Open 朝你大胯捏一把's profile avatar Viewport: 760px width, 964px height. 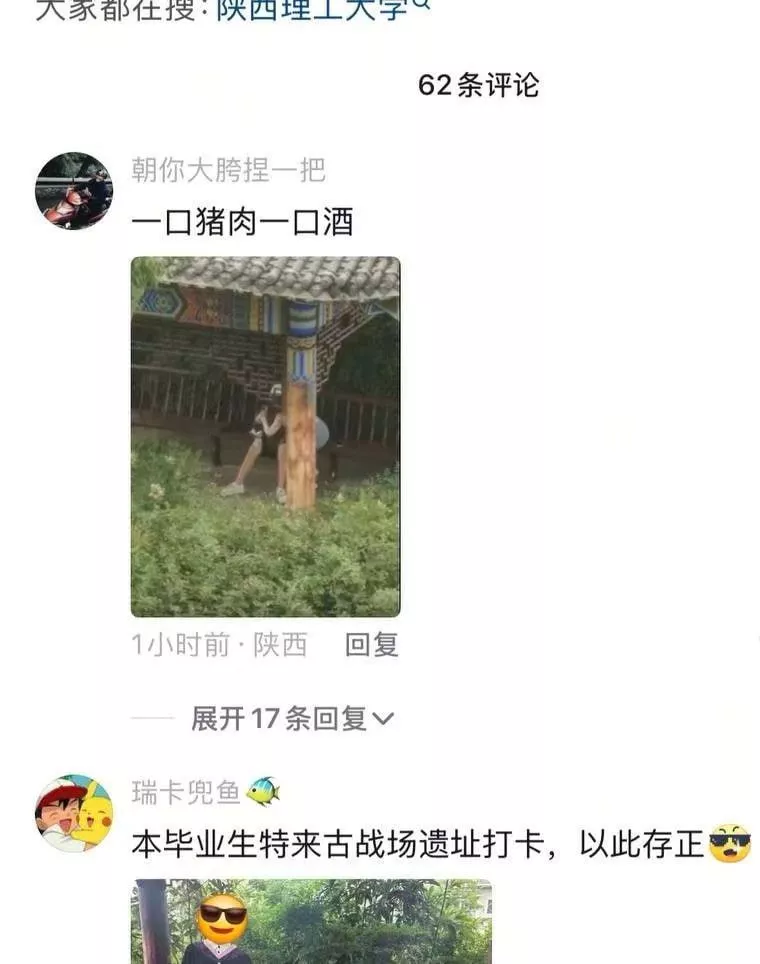tap(74, 191)
